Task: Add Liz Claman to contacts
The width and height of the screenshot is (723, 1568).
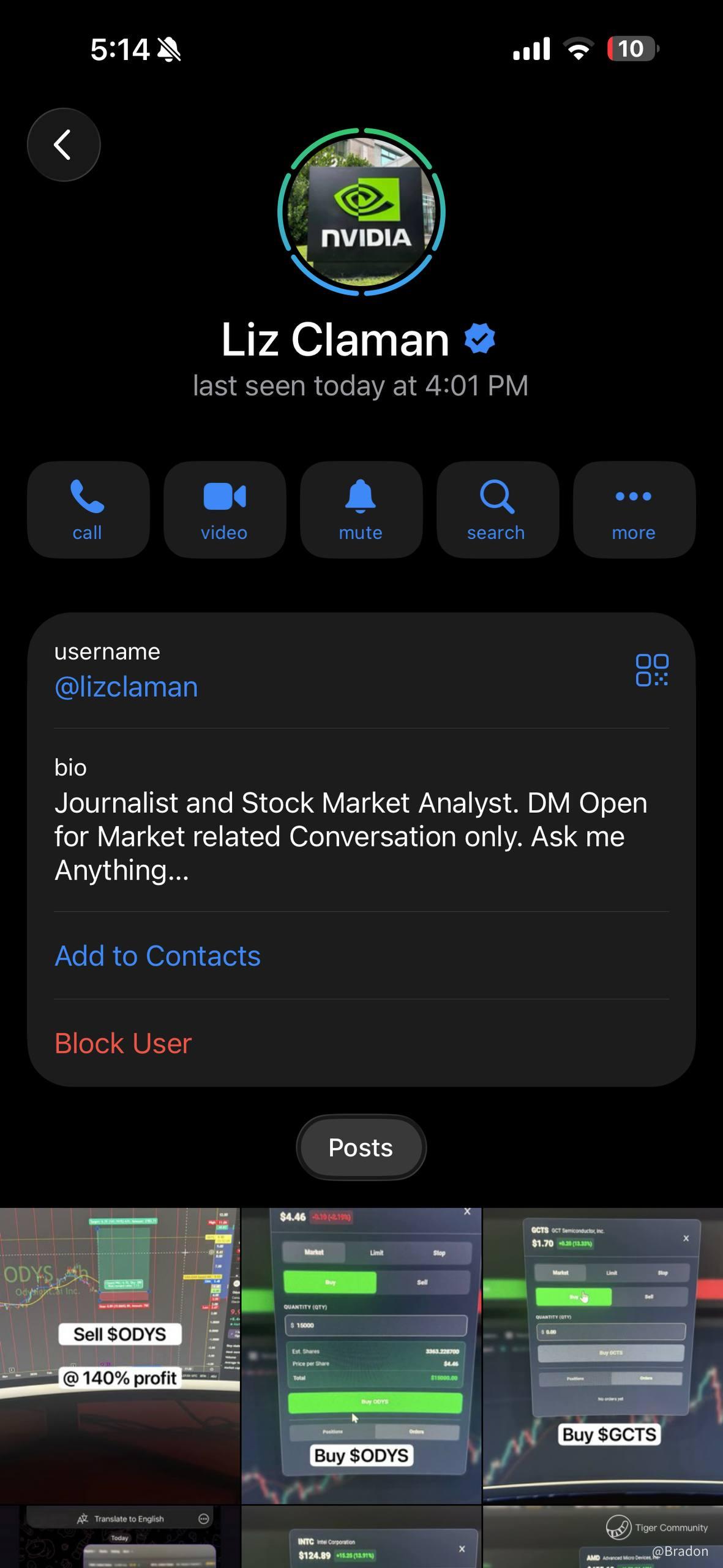Action: (158, 956)
